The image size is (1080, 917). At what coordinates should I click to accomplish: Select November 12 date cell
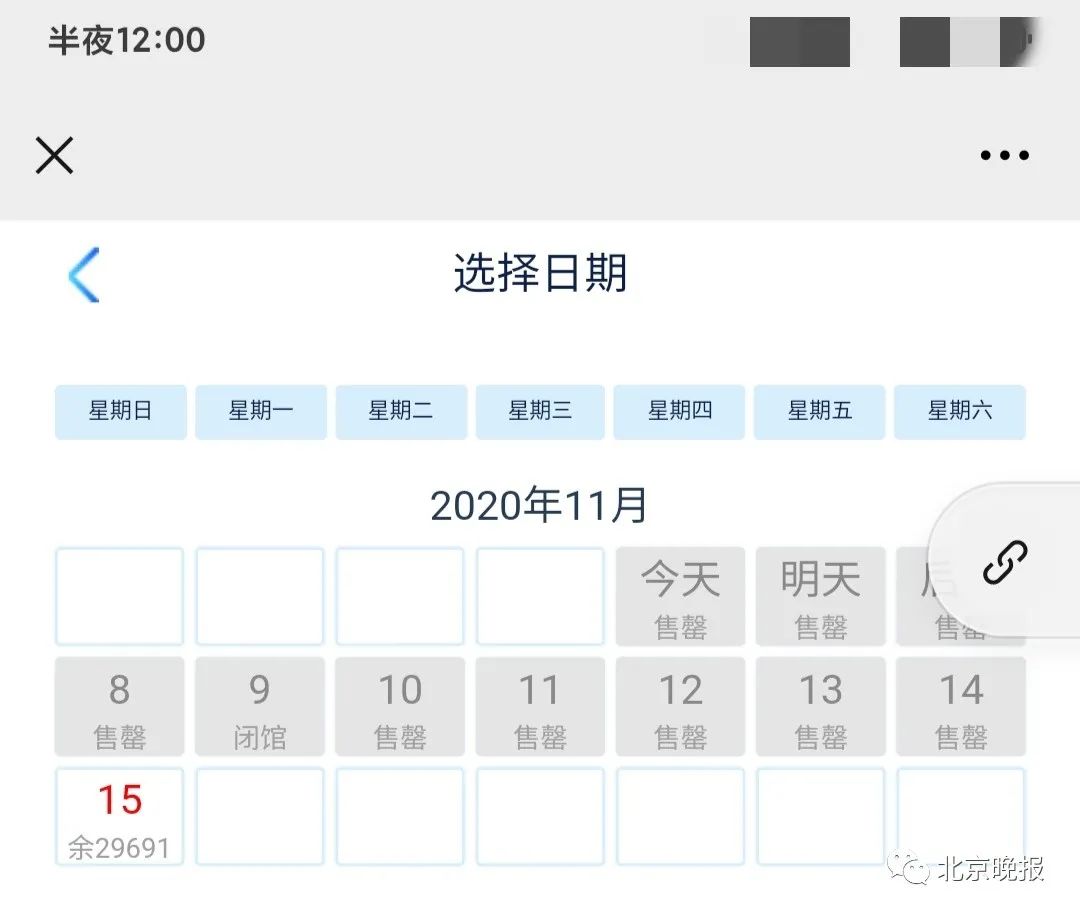point(680,706)
